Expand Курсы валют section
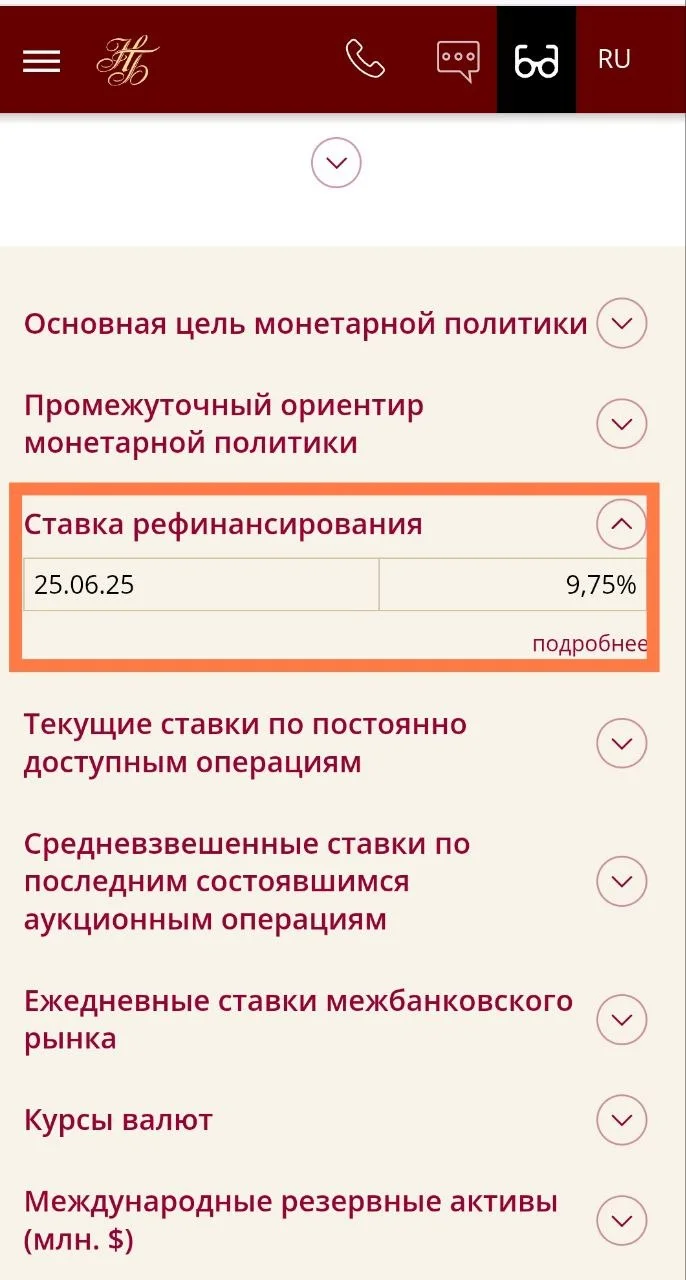Image resolution: width=686 pixels, height=1280 pixels. (621, 1120)
